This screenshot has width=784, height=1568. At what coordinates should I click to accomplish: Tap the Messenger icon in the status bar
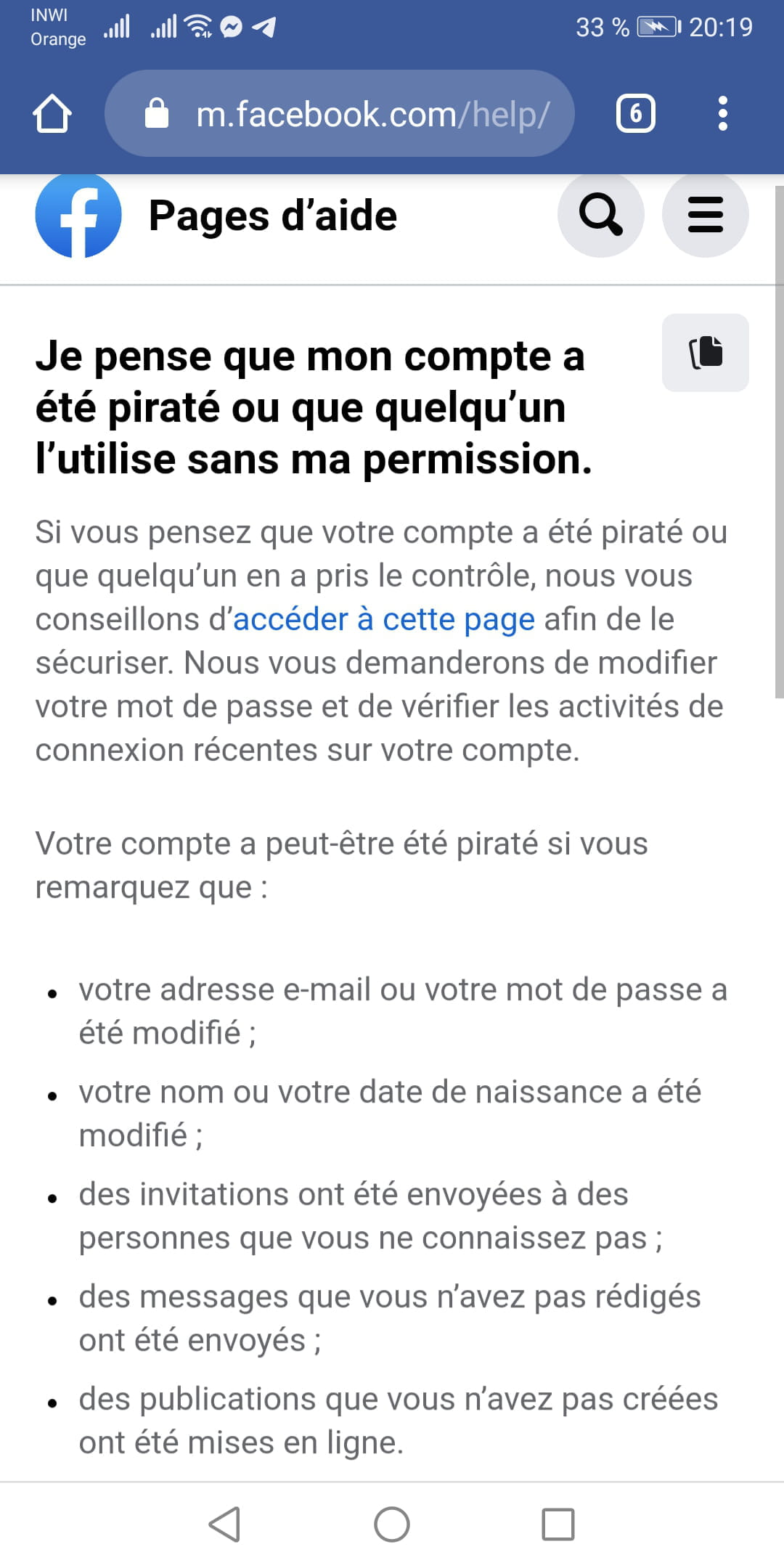pyautogui.click(x=232, y=27)
